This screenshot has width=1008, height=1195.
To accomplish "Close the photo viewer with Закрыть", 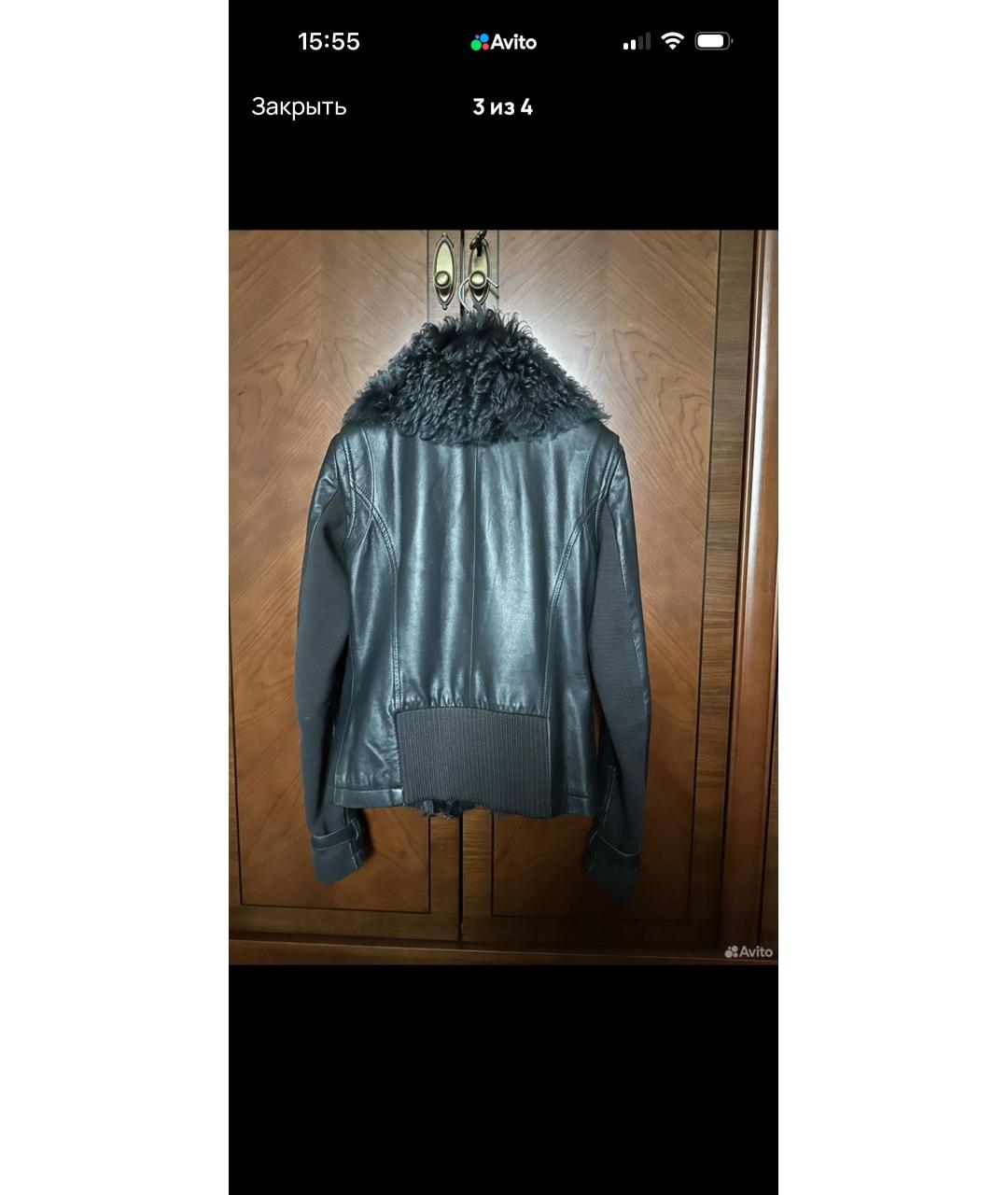I will pos(299,107).
